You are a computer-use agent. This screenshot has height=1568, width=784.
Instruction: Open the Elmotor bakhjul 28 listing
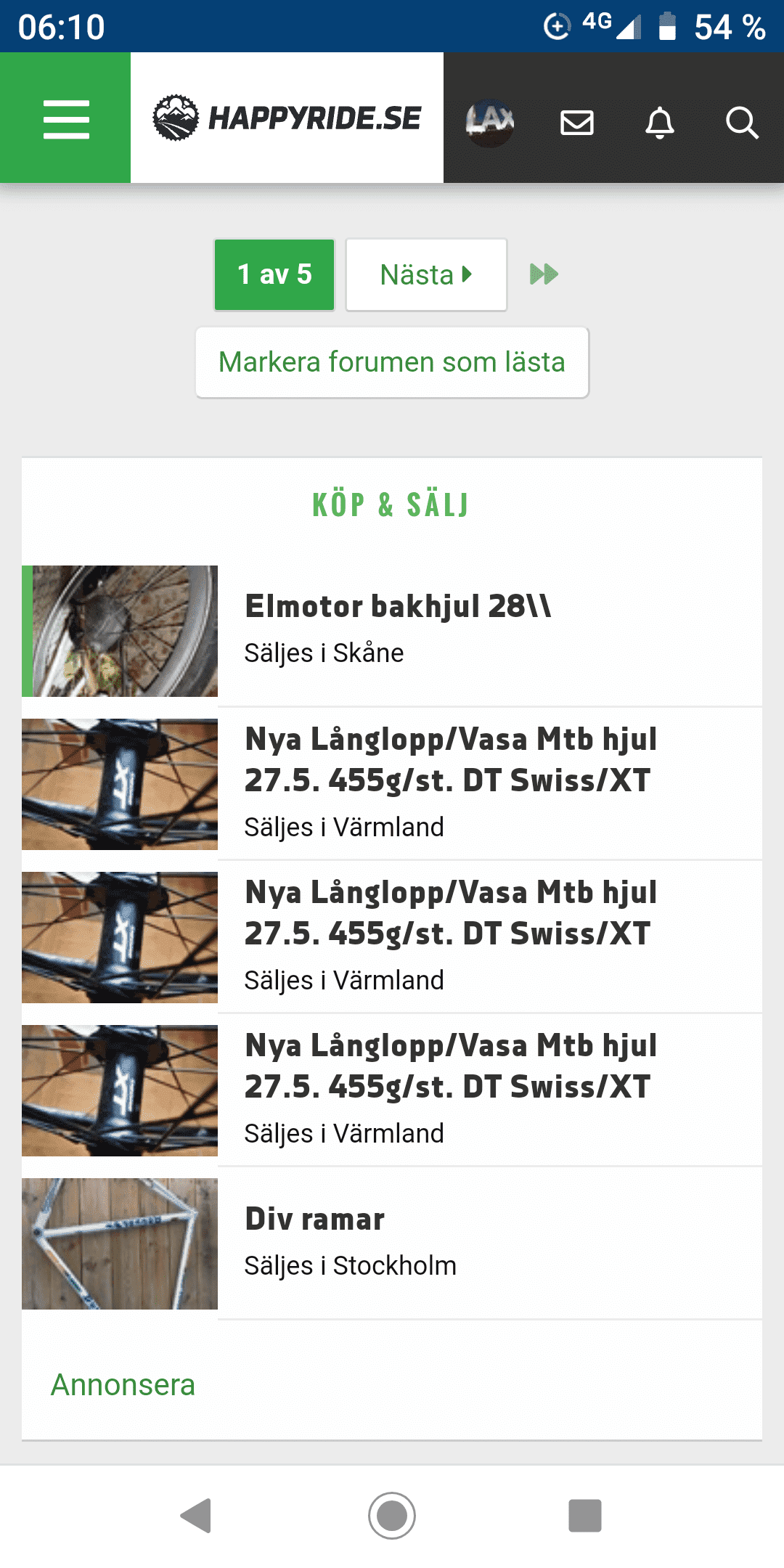click(x=398, y=607)
